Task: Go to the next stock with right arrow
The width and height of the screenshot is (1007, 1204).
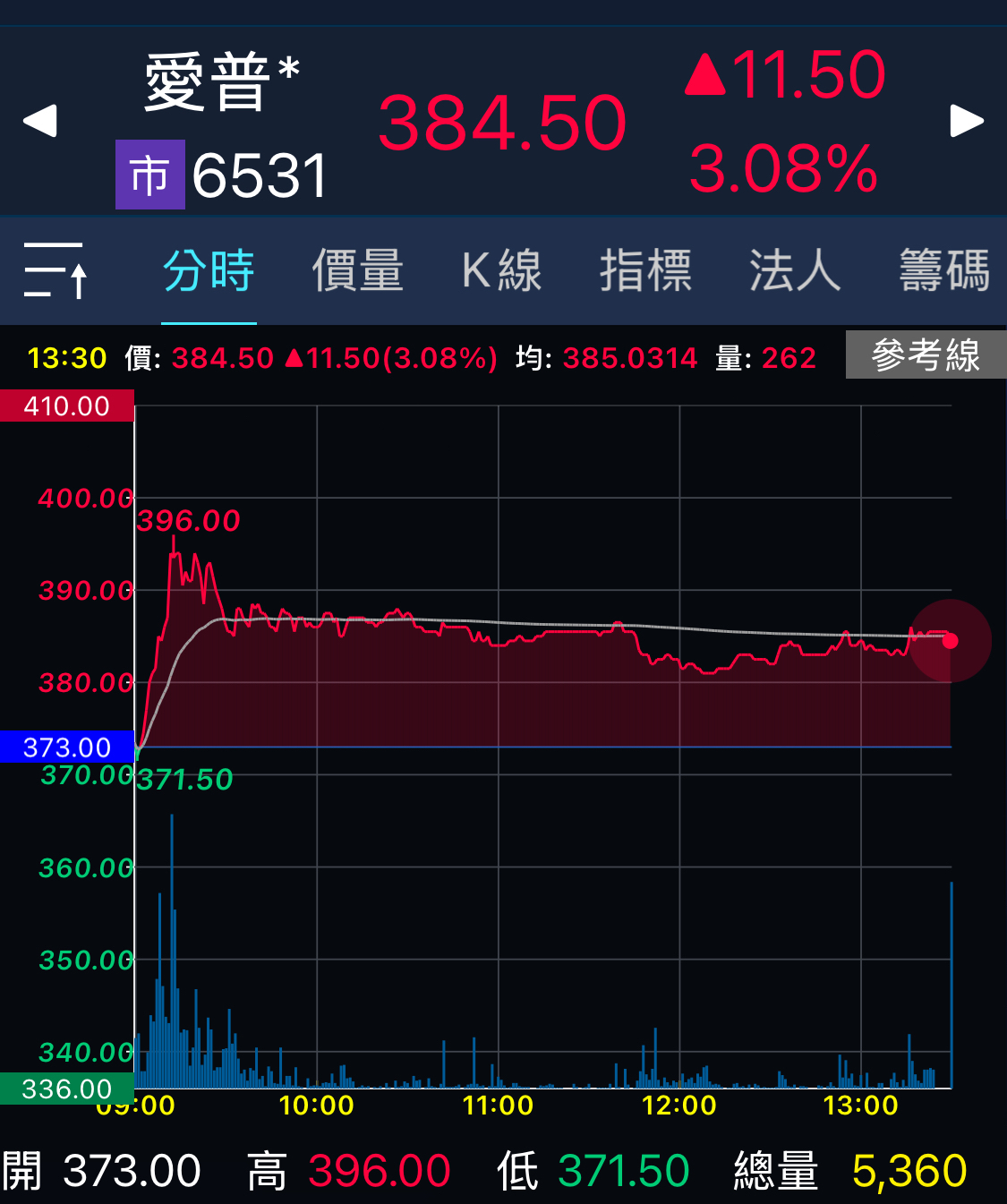Action: 966,121
